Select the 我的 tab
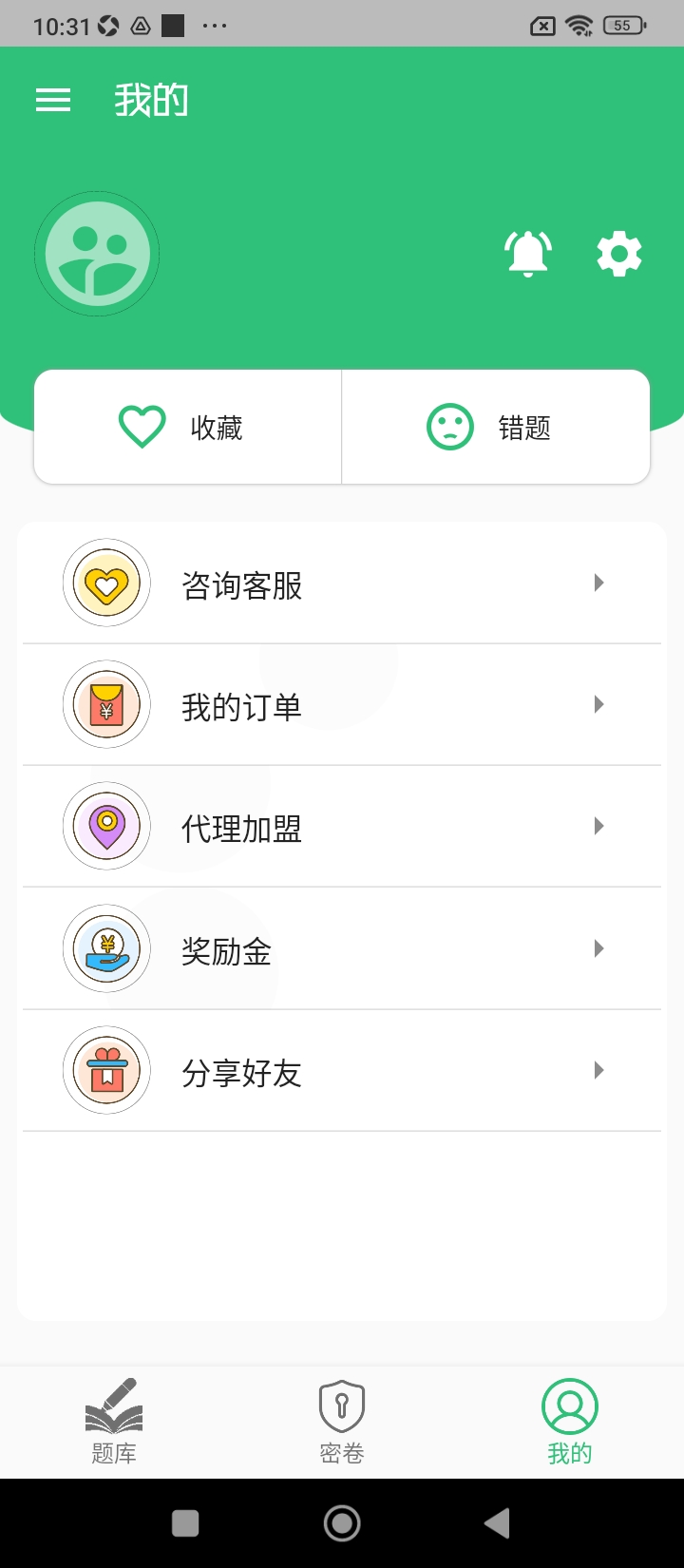This screenshot has height=1568, width=684. (x=570, y=1422)
